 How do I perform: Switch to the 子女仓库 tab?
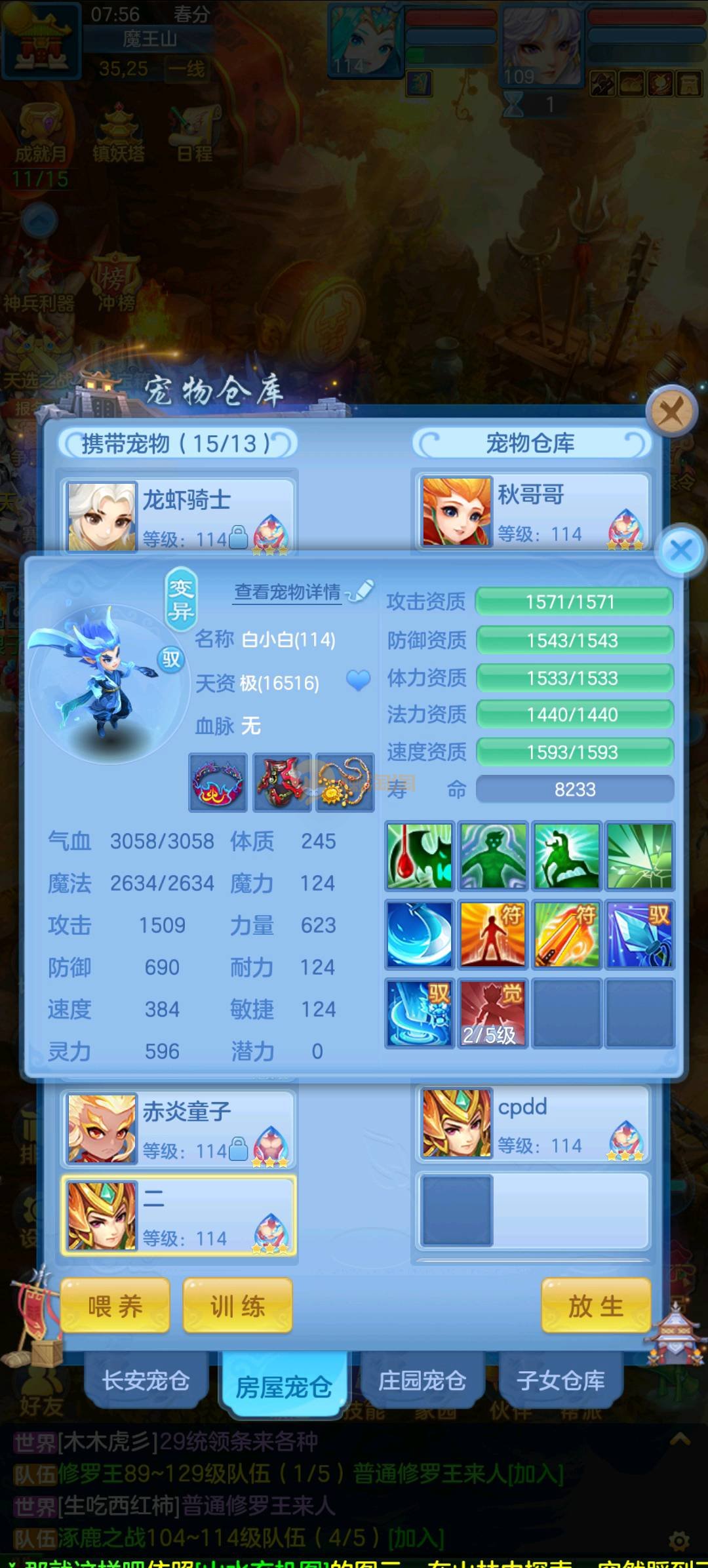tap(560, 1381)
